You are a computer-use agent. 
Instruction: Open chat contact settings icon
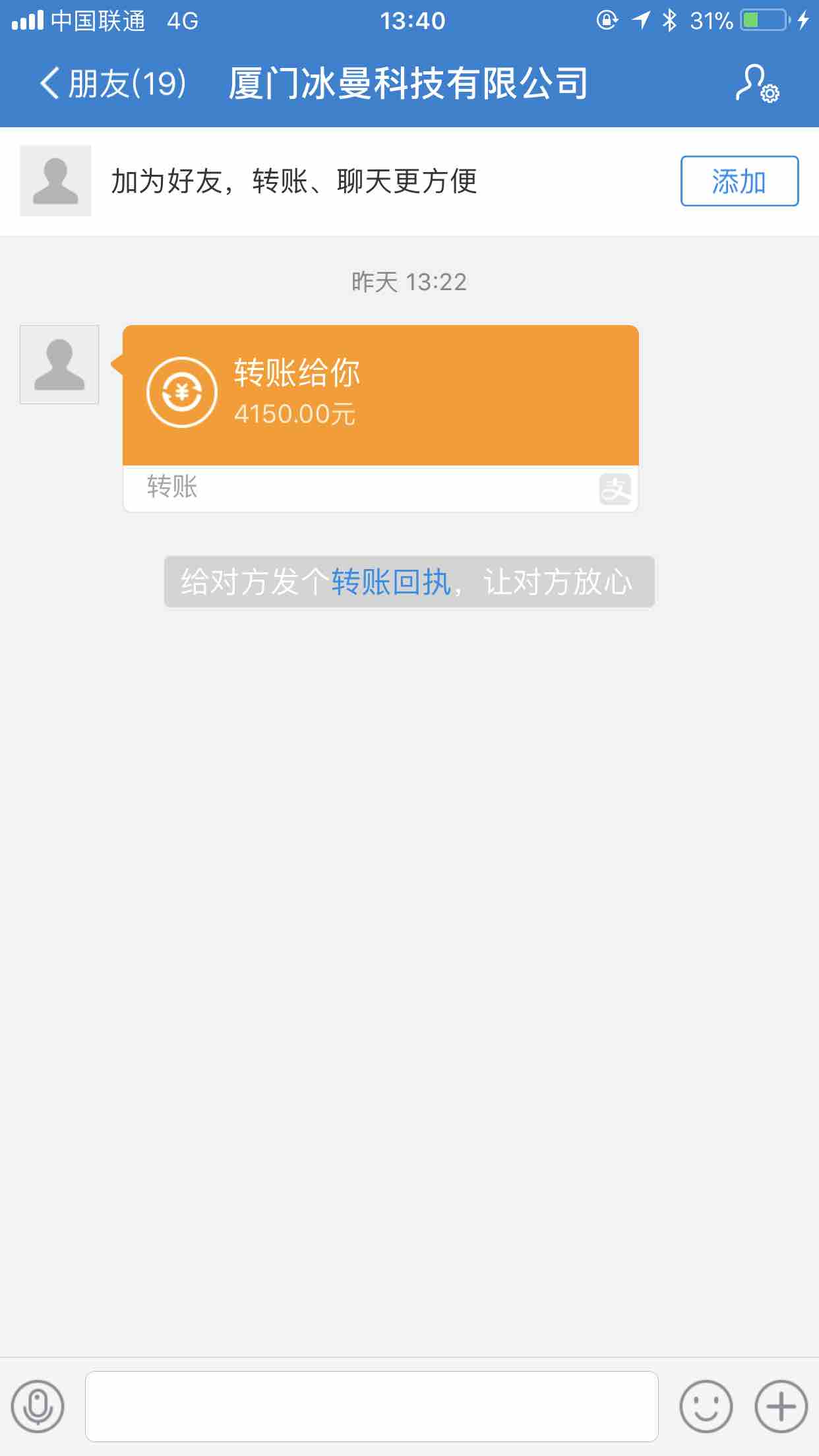click(x=756, y=84)
